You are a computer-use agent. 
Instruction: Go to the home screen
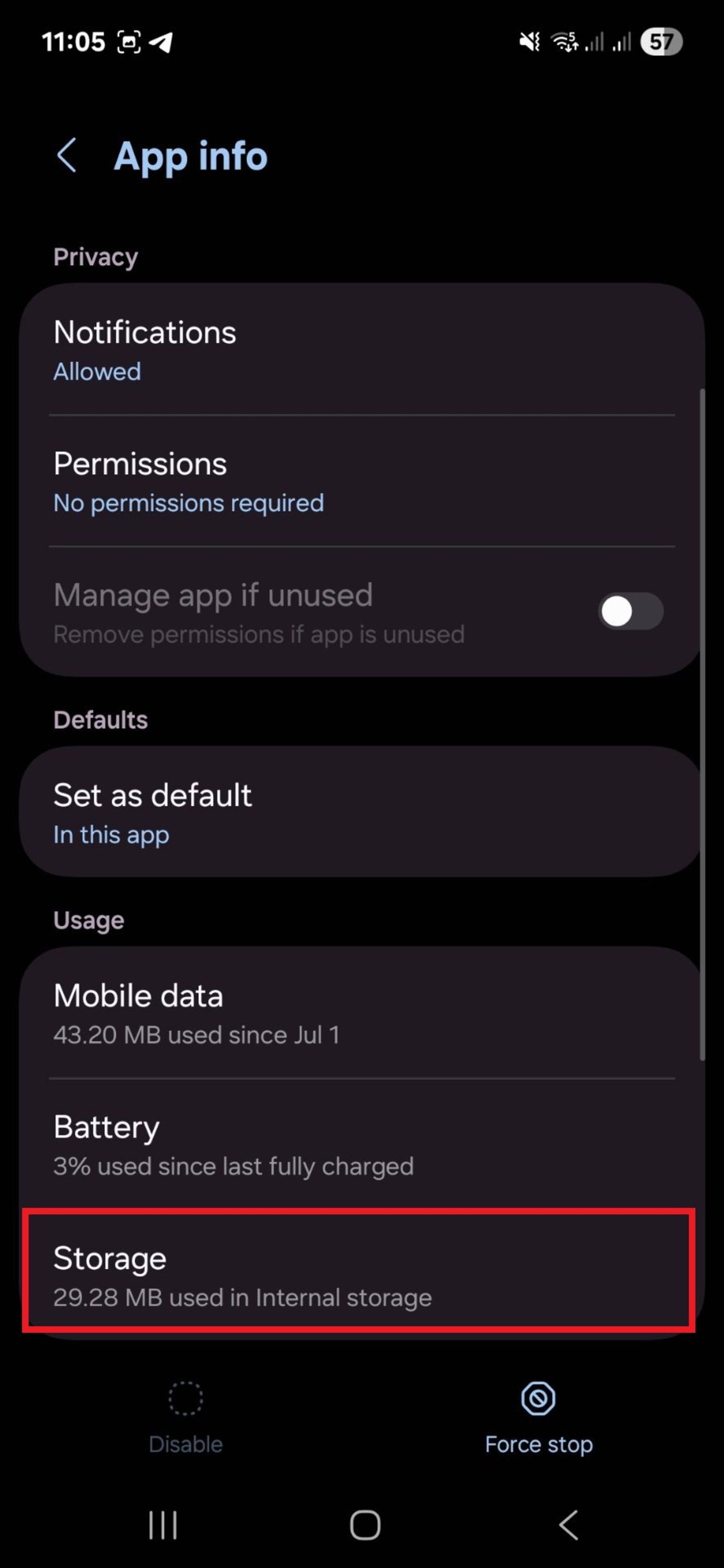click(x=365, y=1525)
